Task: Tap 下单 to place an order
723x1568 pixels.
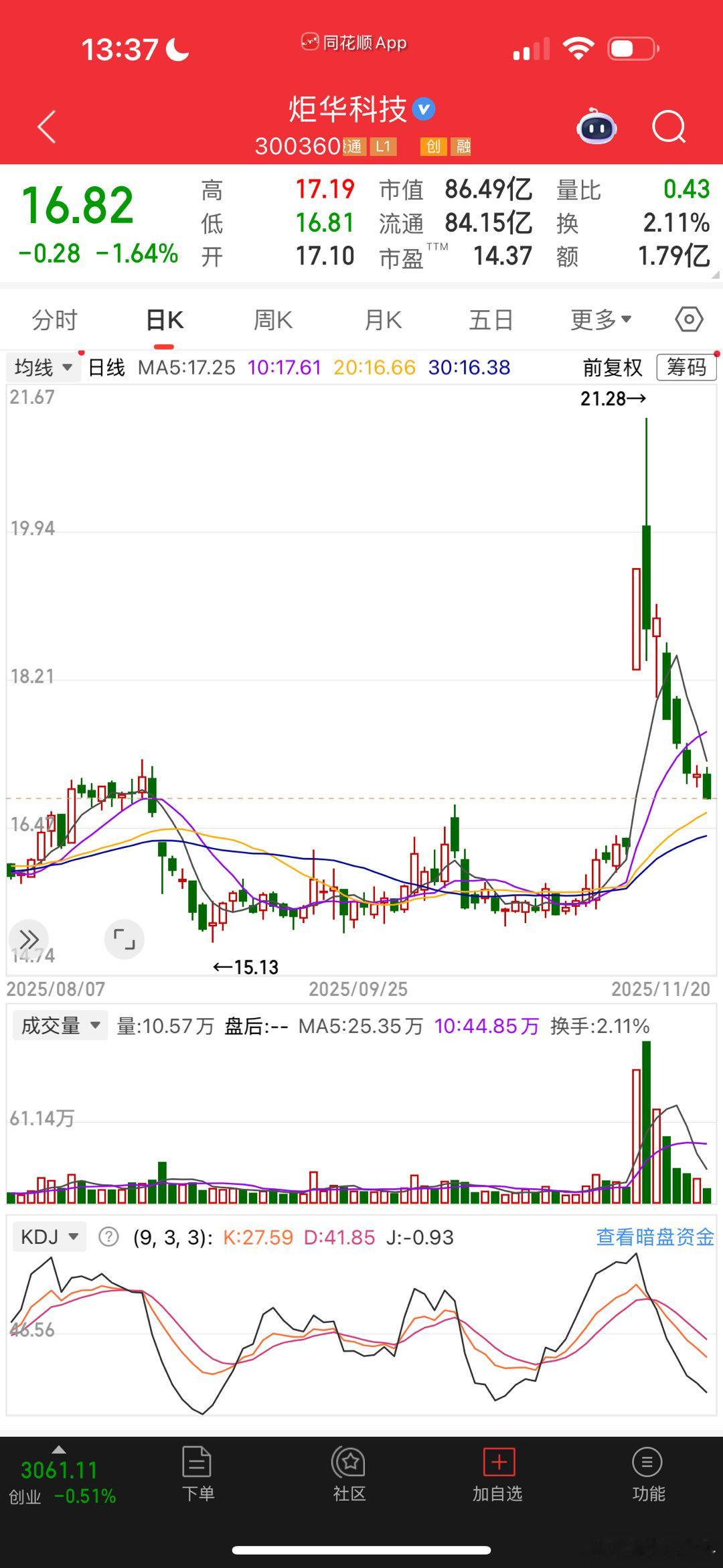Action: point(198,1474)
